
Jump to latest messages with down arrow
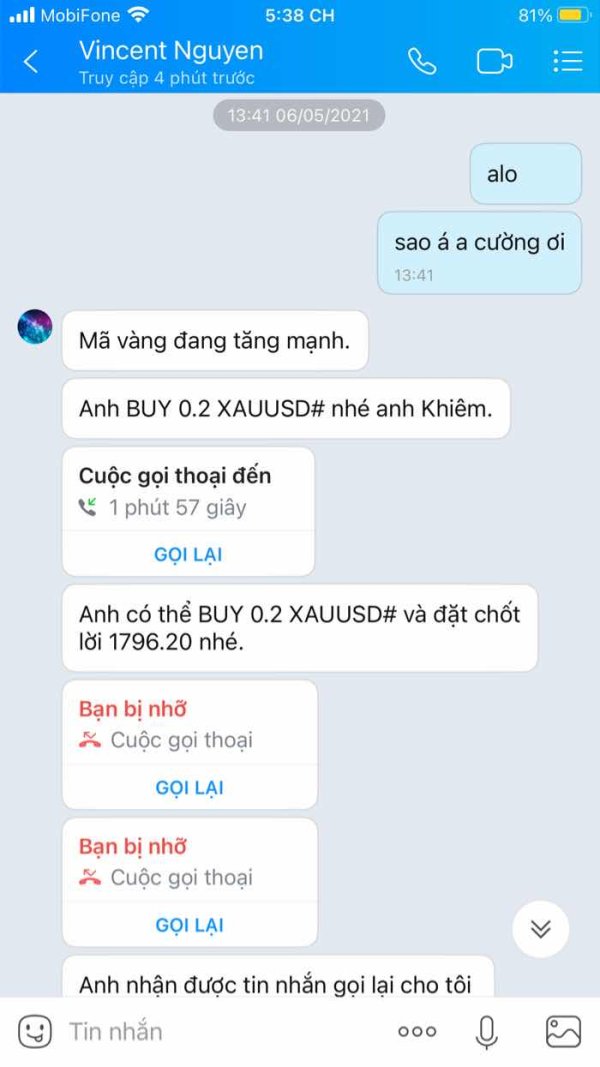541,929
